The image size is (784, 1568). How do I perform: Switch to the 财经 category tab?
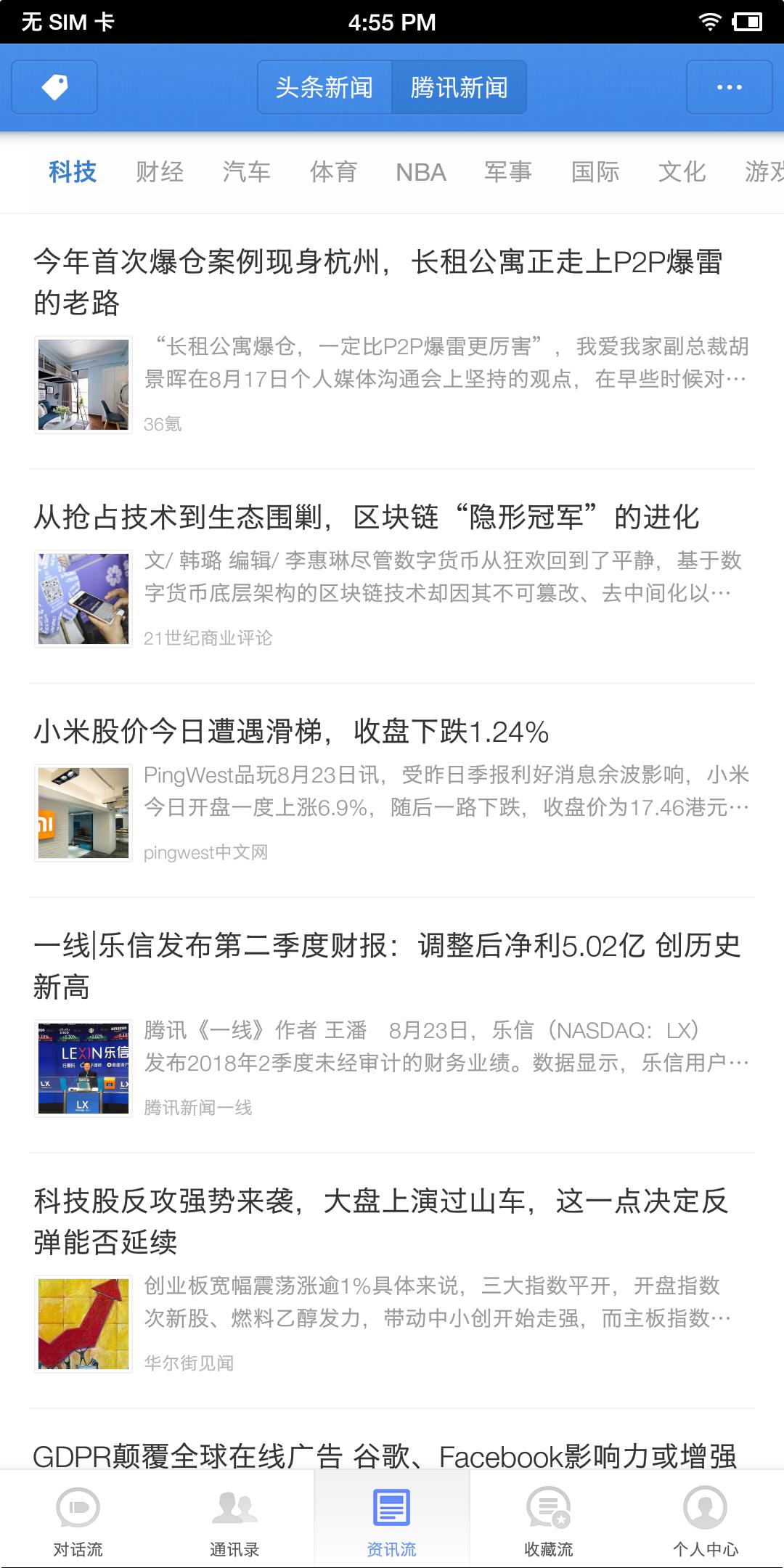[160, 172]
